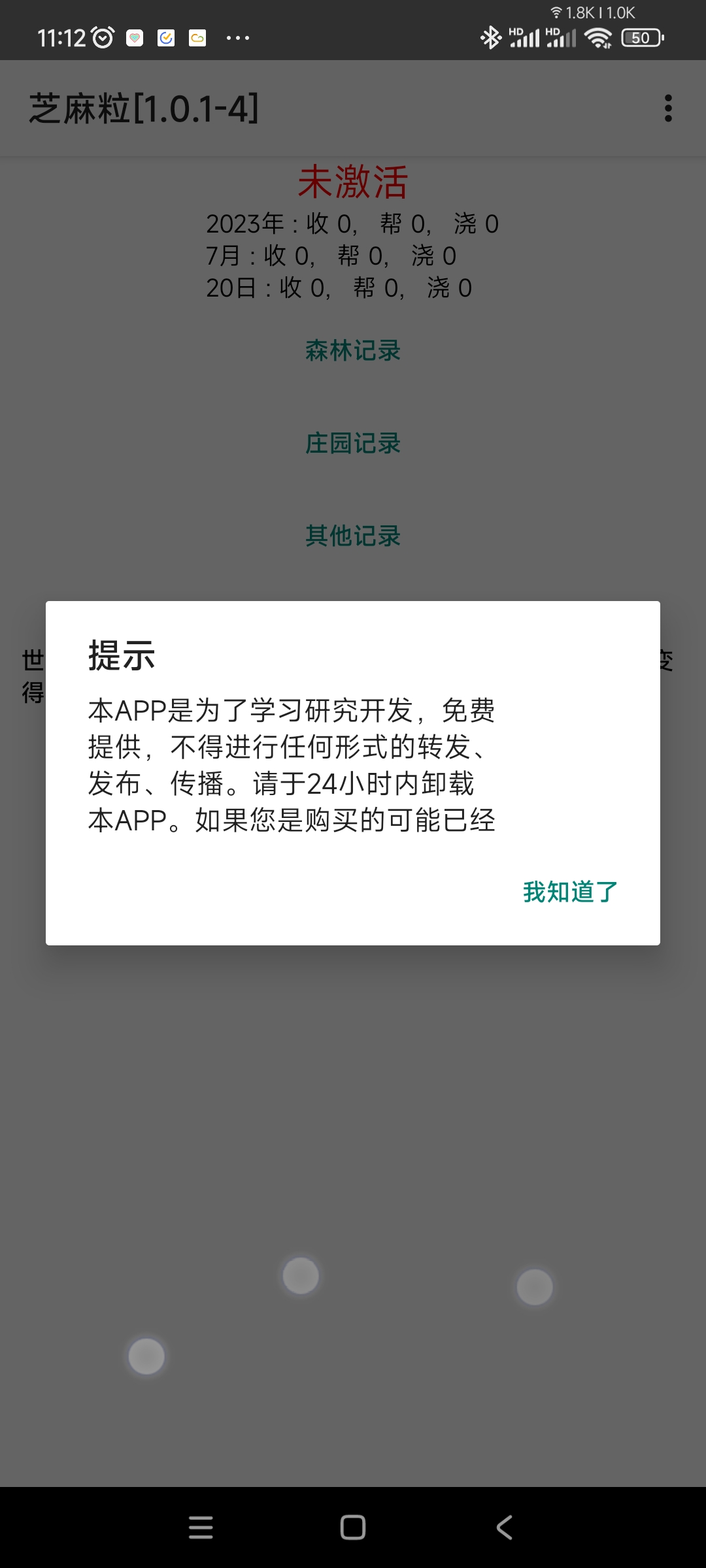Tap the heart icon in the notification area
This screenshot has width=706, height=1568.
pos(134,37)
